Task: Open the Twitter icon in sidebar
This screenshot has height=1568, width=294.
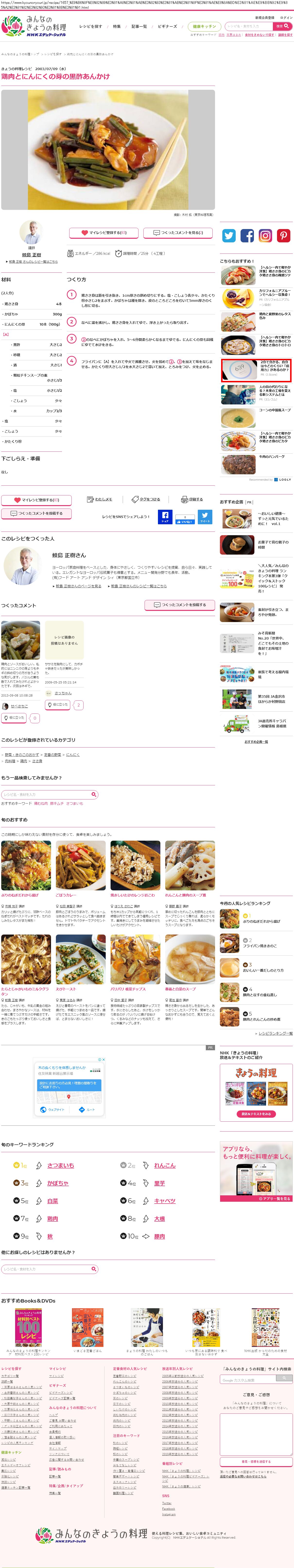Action: tap(229, 236)
